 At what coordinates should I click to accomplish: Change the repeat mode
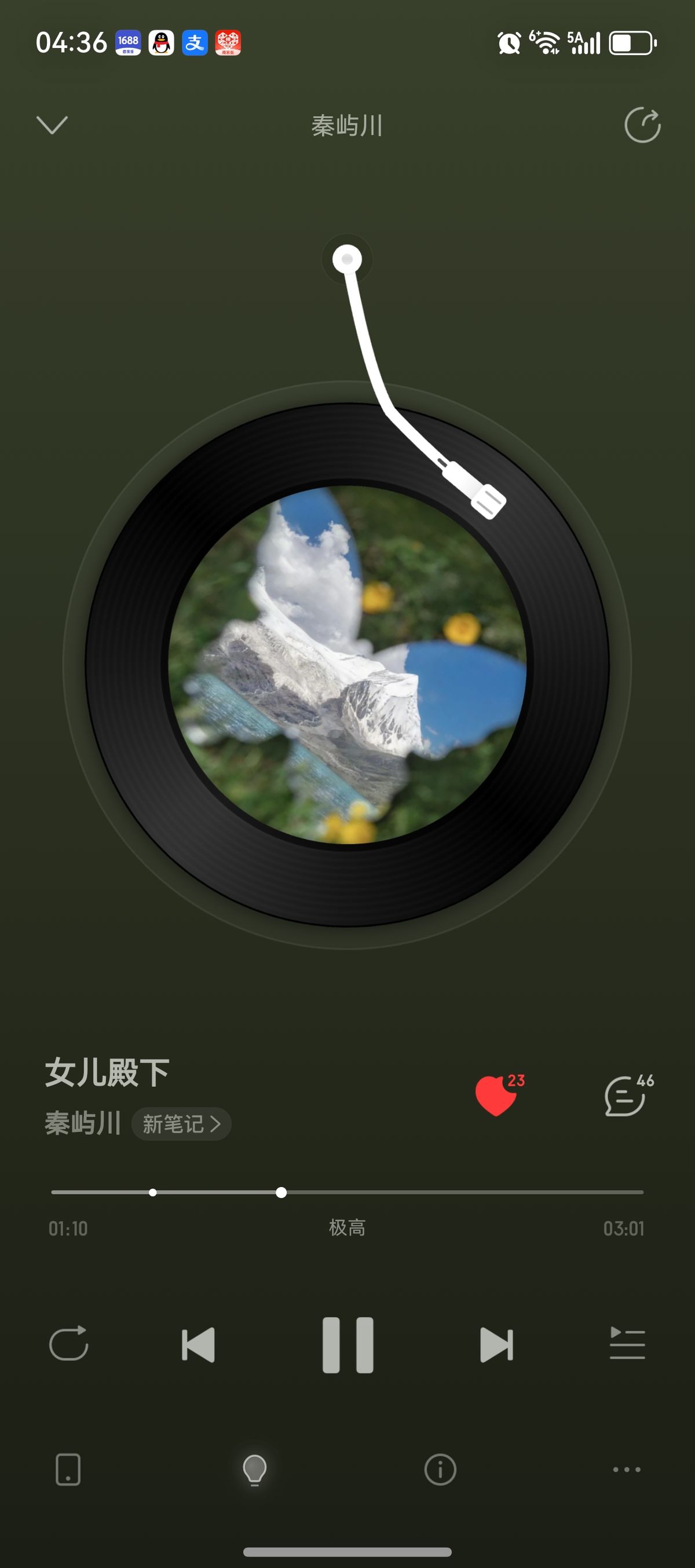point(68,1343)
